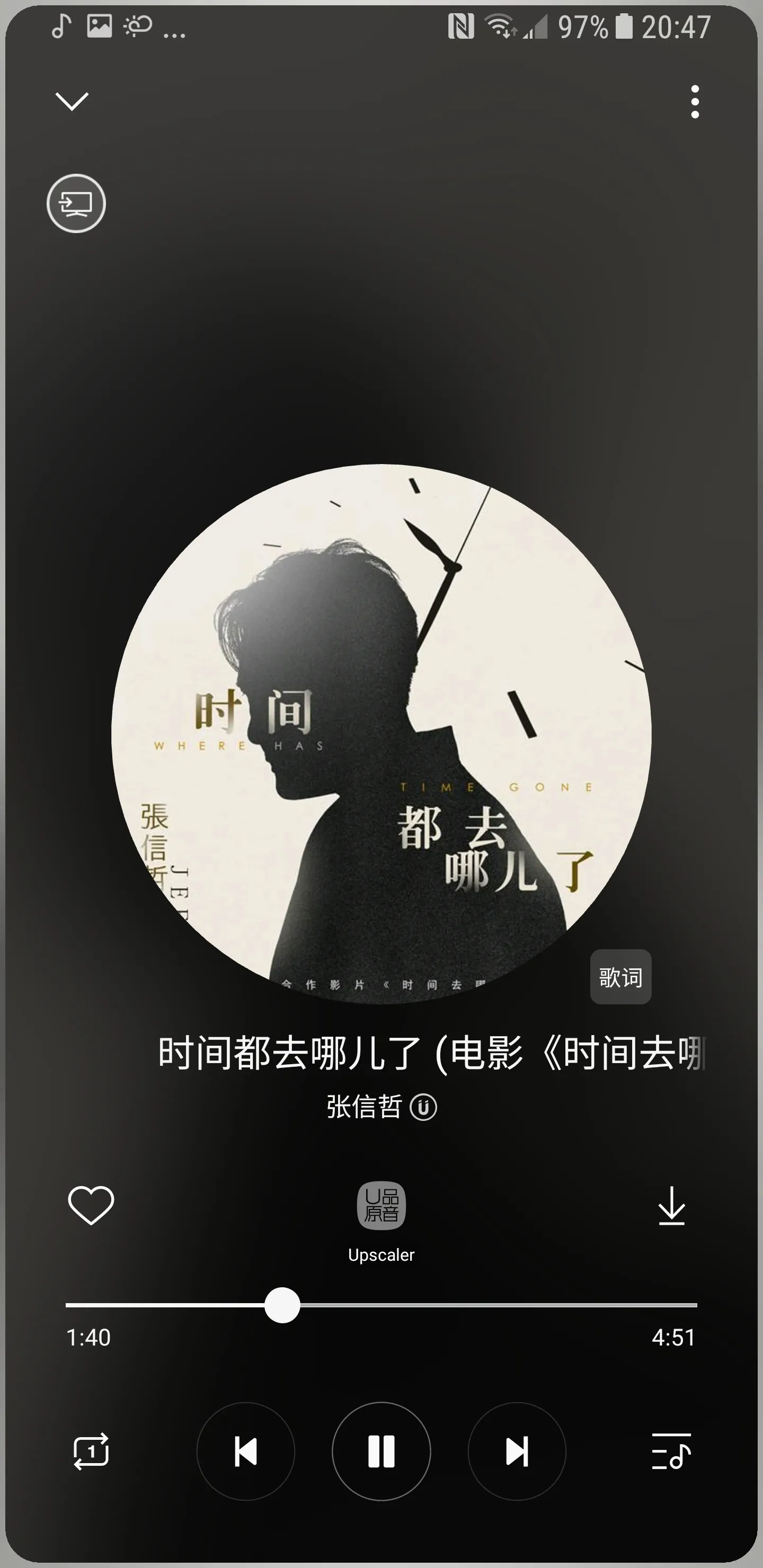This screenshot has height=1568, width=763.
Task: Open the three-dot overflow menu
Action: (695, 102)
